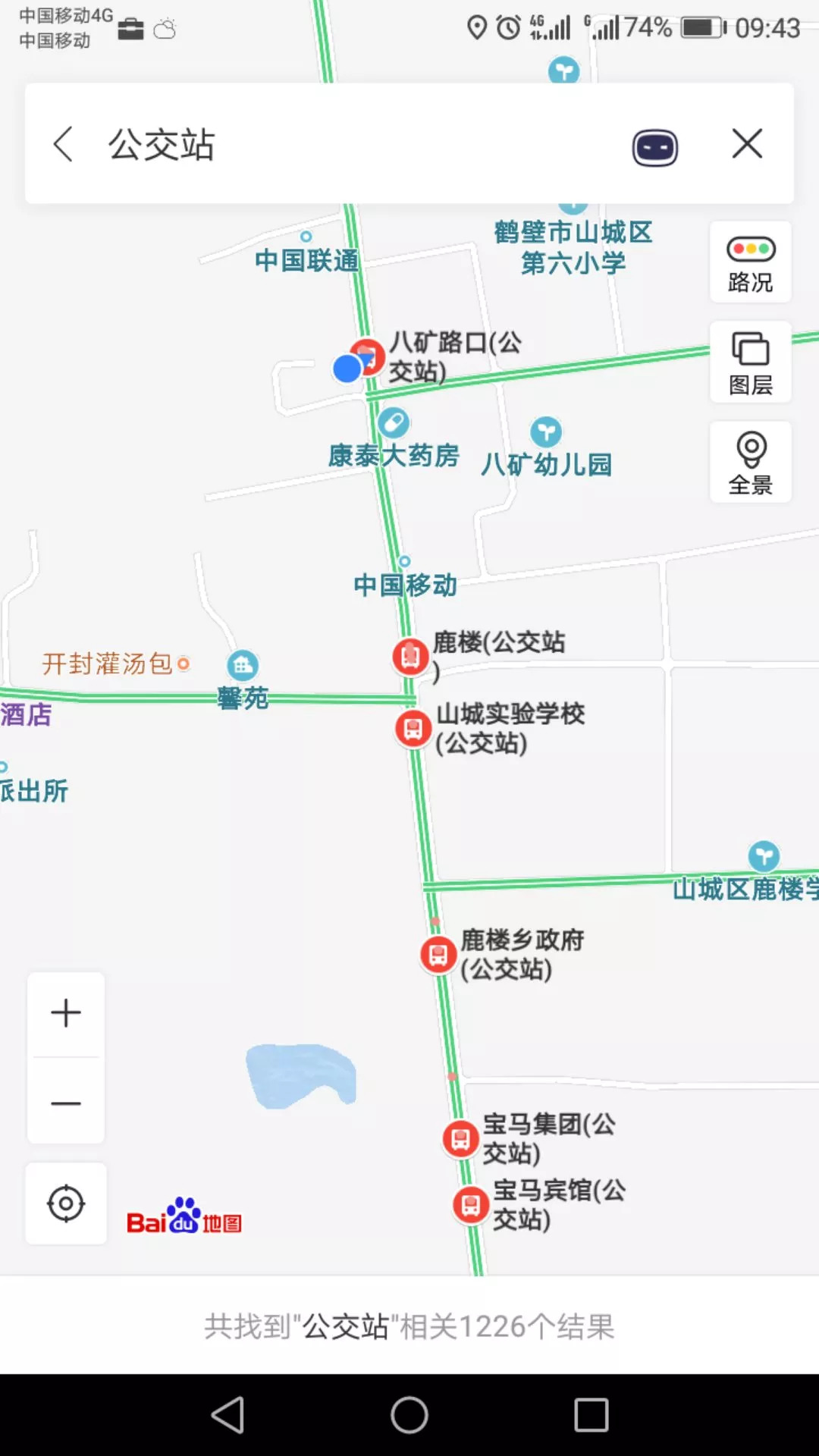The height and width of the screenshot is (1456, 819).
Task: Open 全景 panorama view
Action: [x=751, y=462]
